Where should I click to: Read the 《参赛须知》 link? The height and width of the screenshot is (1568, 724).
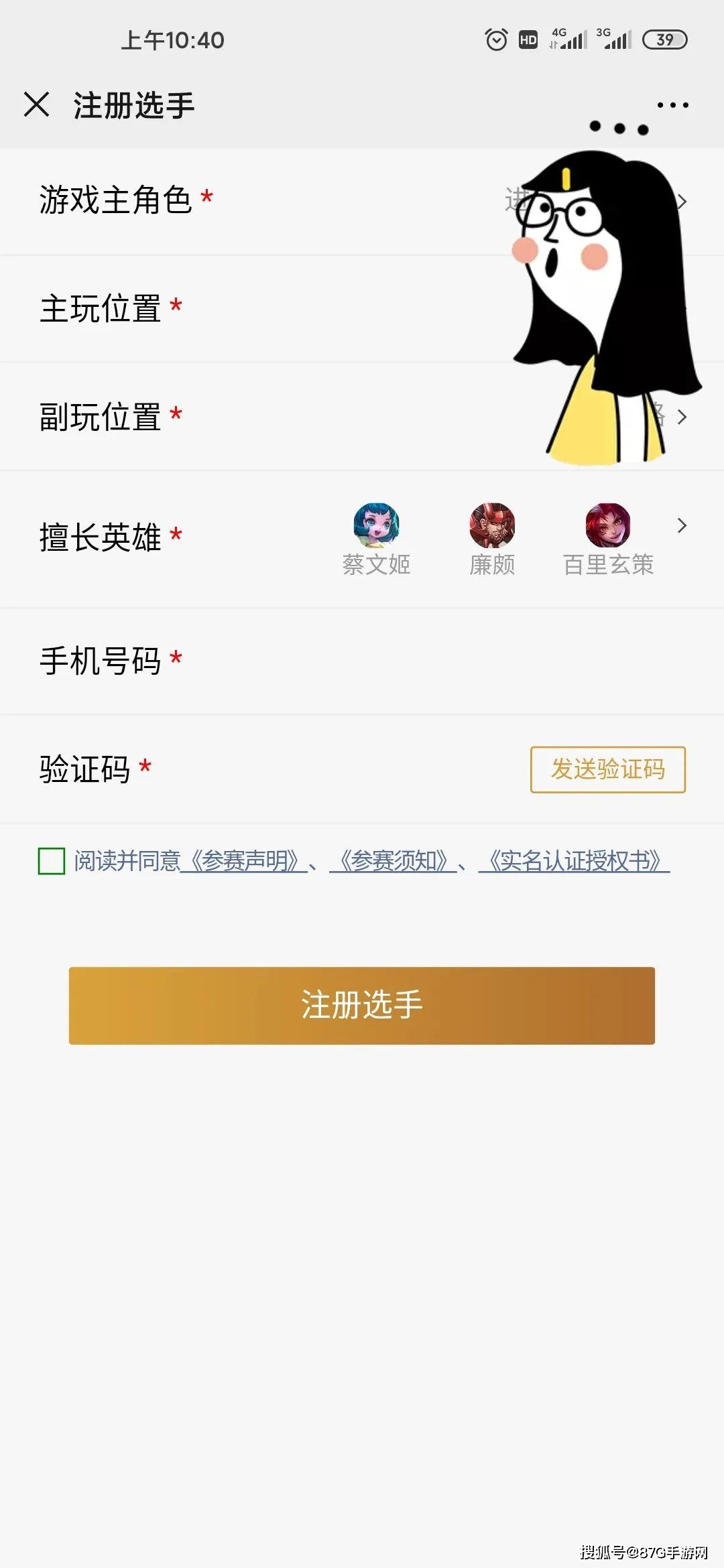[394, 861]
